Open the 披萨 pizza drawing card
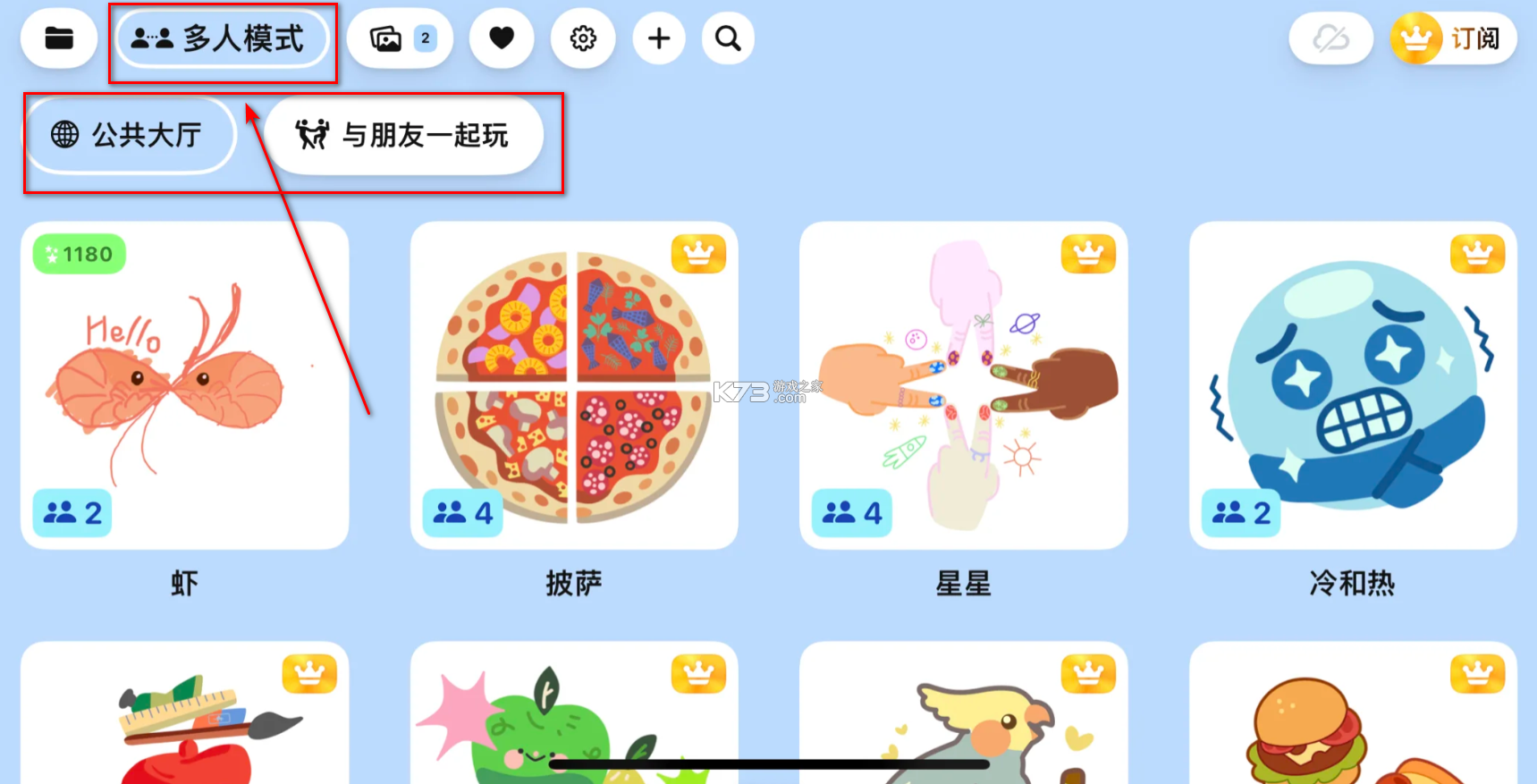 click(574, 385)
